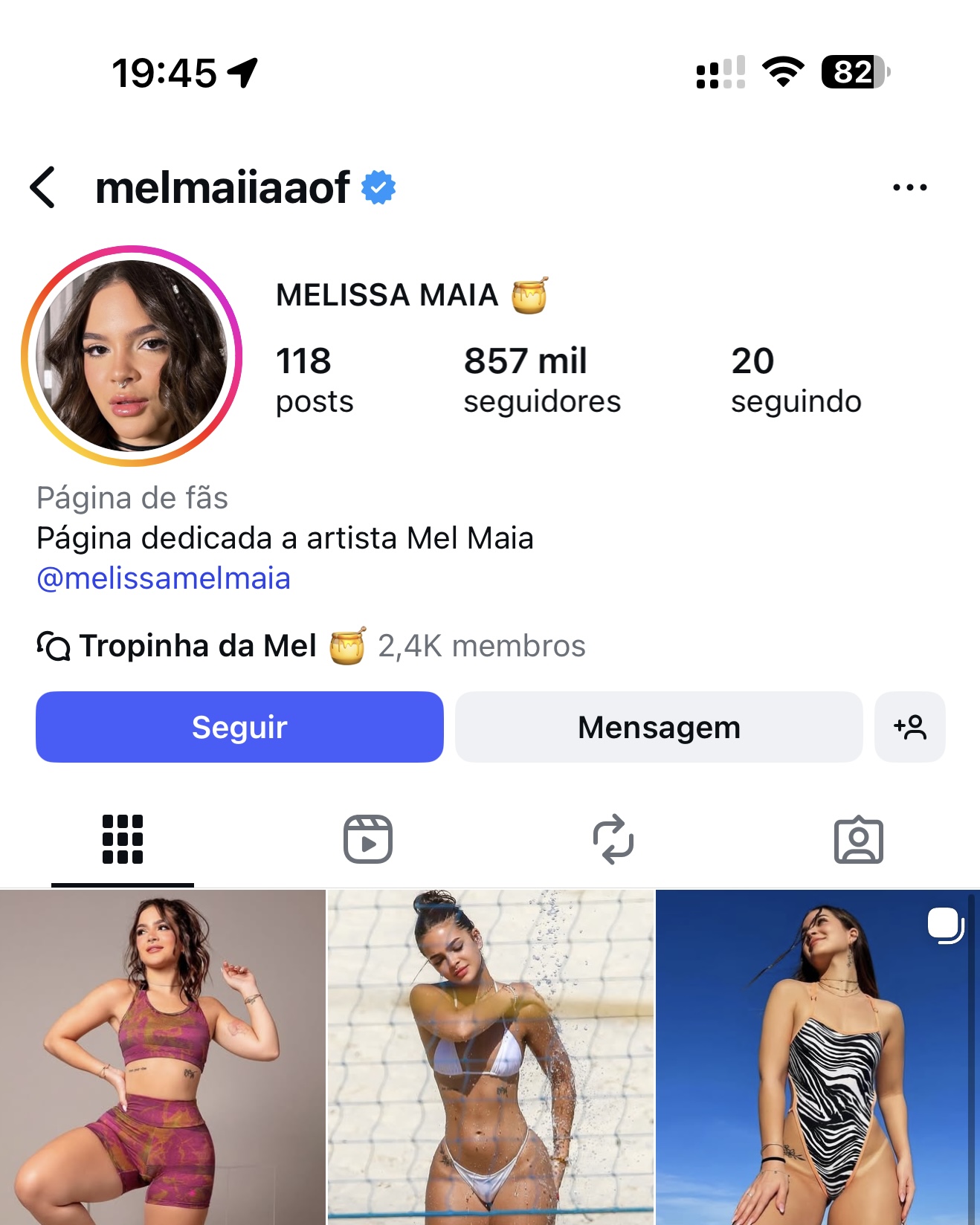Switch to the posts grid tab

[123, 839]
